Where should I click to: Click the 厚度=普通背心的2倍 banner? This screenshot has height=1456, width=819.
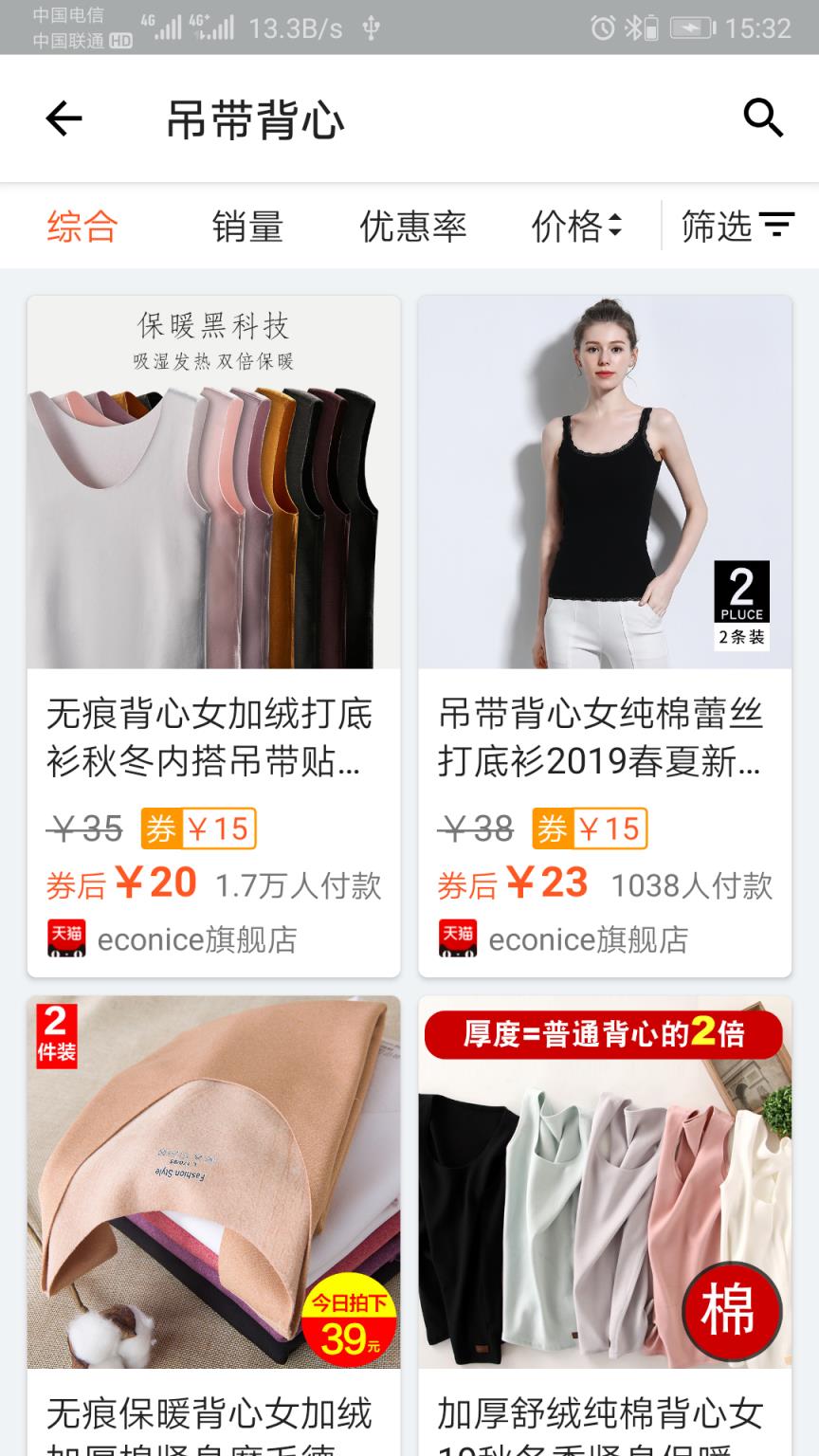(607, 1035)
